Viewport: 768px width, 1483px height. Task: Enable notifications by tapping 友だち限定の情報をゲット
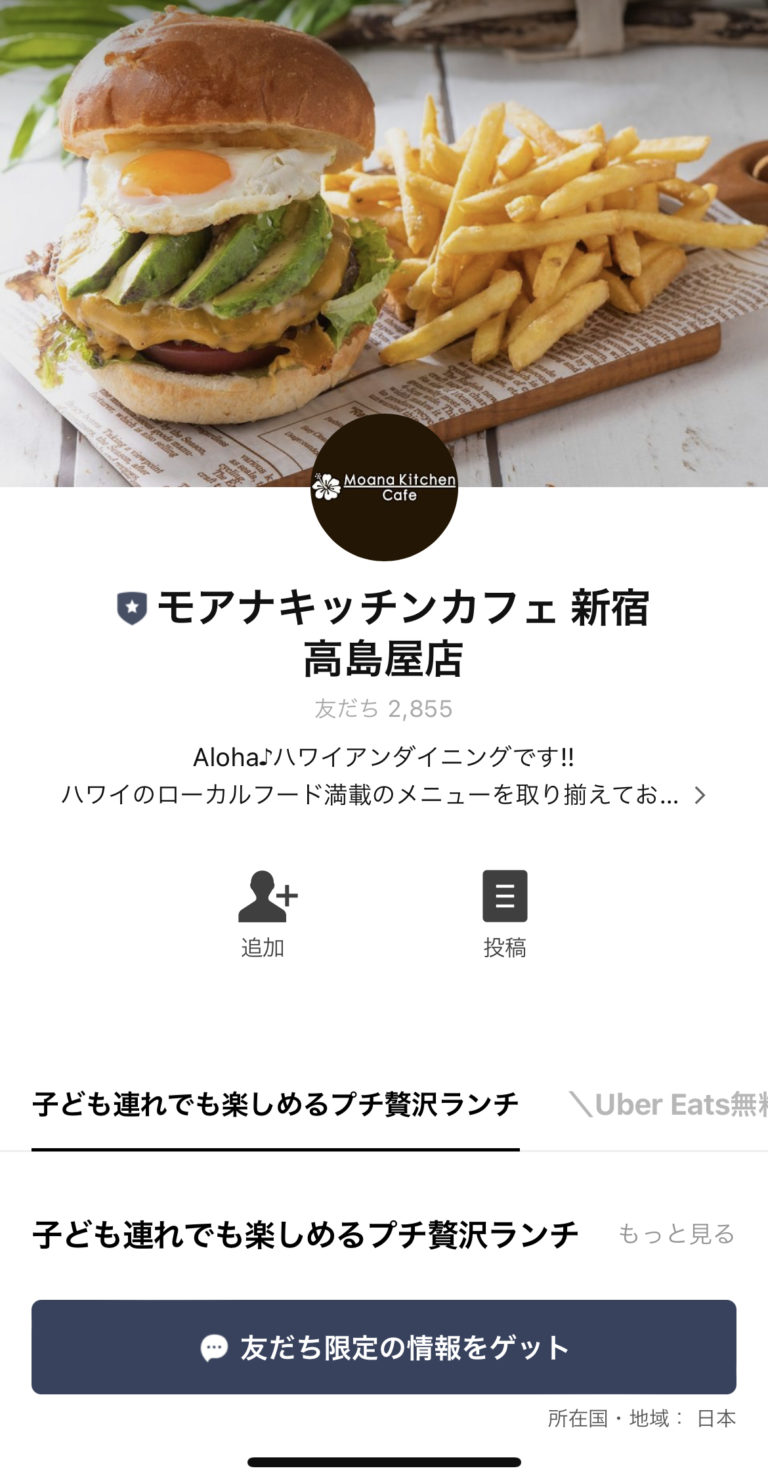[x=384, y=1346]
